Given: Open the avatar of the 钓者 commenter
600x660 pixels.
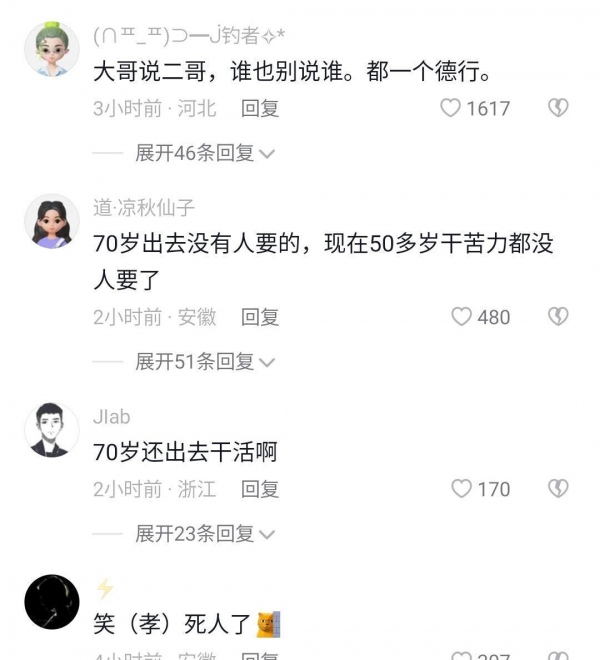Looking at the screenshot, I should click(x=51, y=48).
